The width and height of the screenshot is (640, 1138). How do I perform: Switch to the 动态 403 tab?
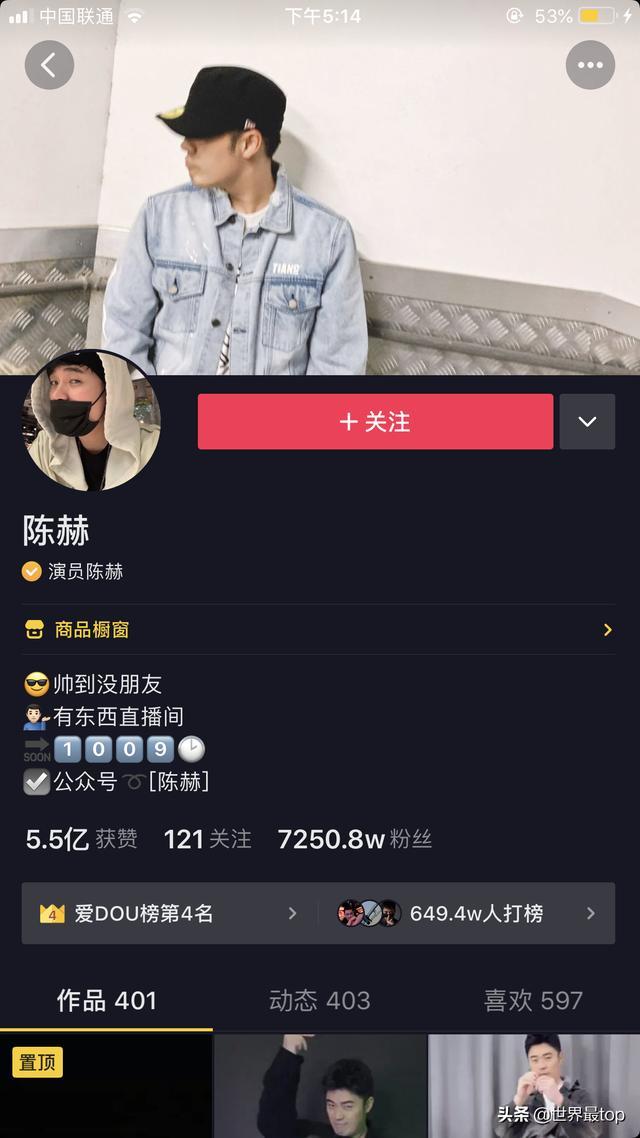point(319,1001)
